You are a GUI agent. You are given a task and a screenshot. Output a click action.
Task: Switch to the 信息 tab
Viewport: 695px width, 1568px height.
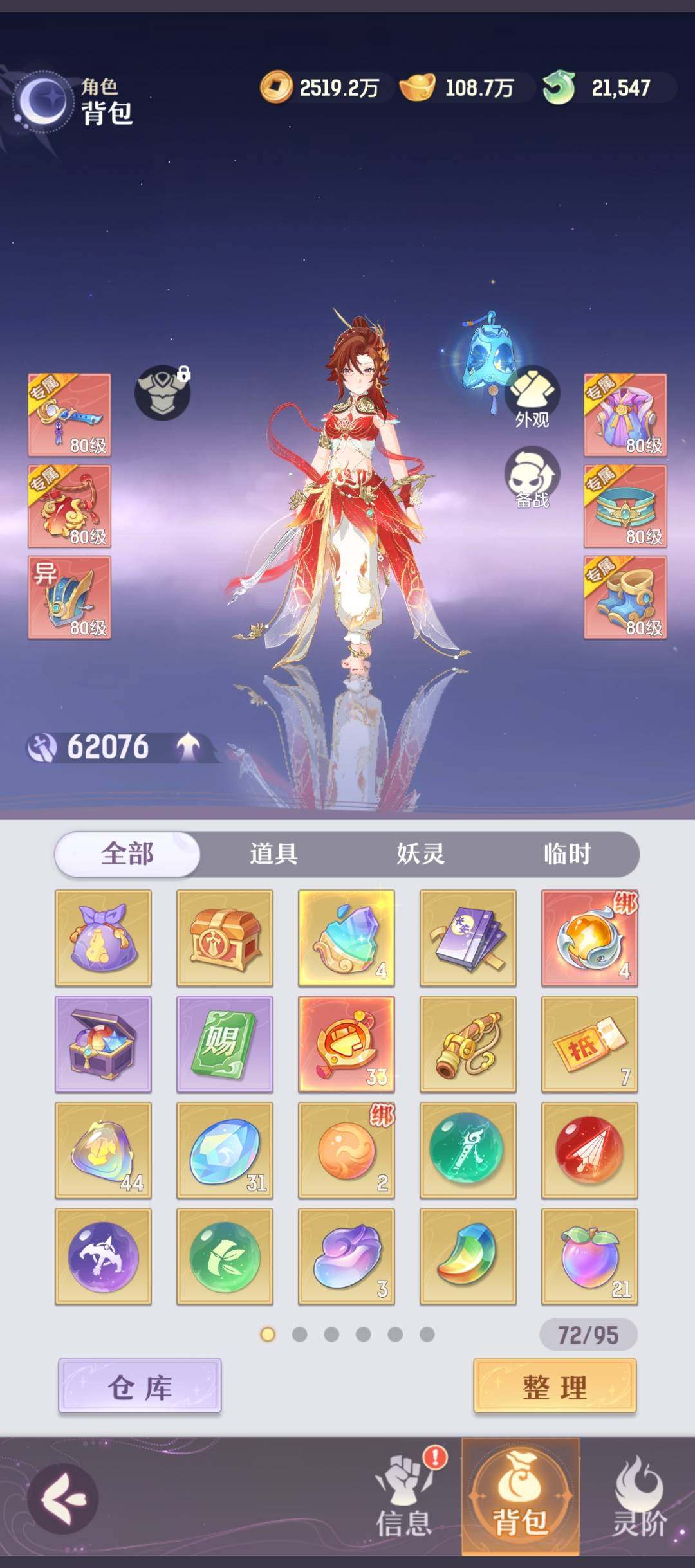[x=403, y=1498]
